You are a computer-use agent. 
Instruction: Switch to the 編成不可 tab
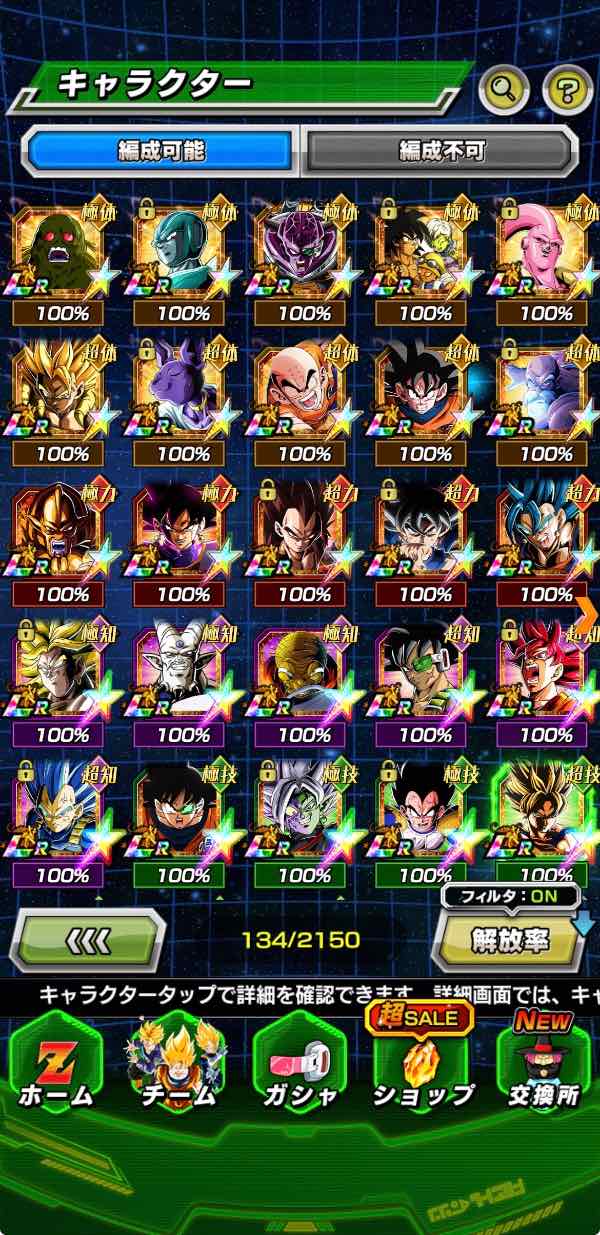441,151
